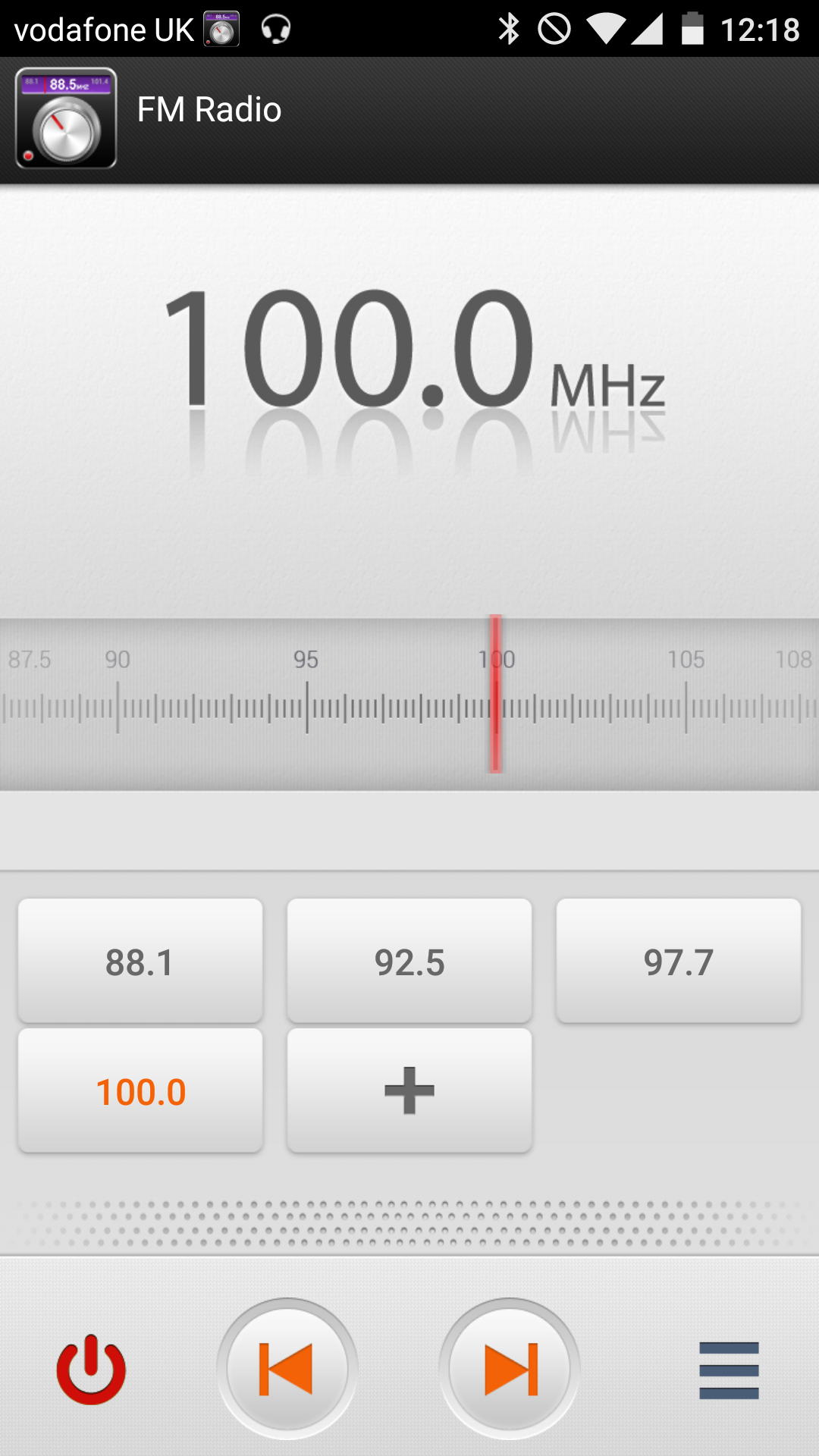Select the 97.7 preset station
Viewport: 819px width, 1456px height.
click(x=678, y=961)
